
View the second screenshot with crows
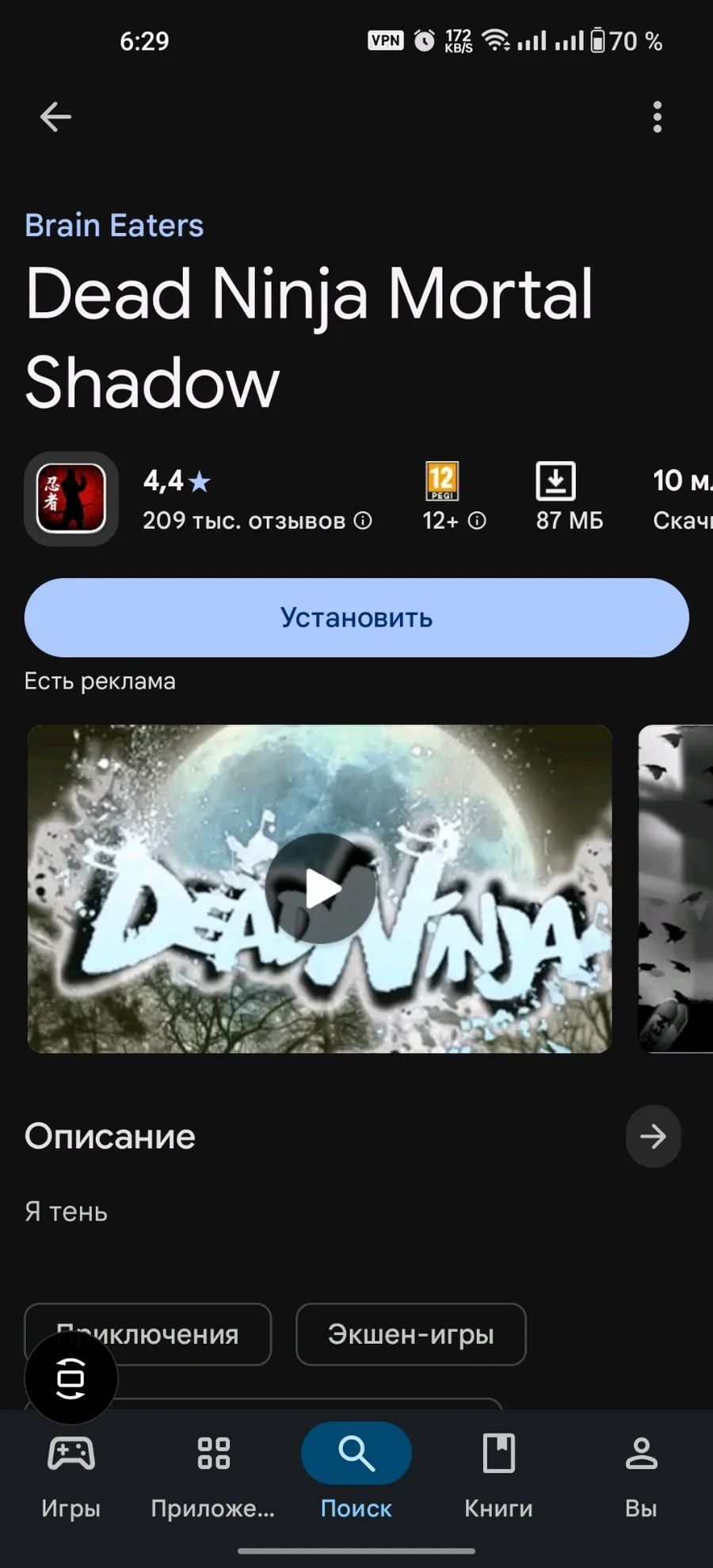coord(676,889)
